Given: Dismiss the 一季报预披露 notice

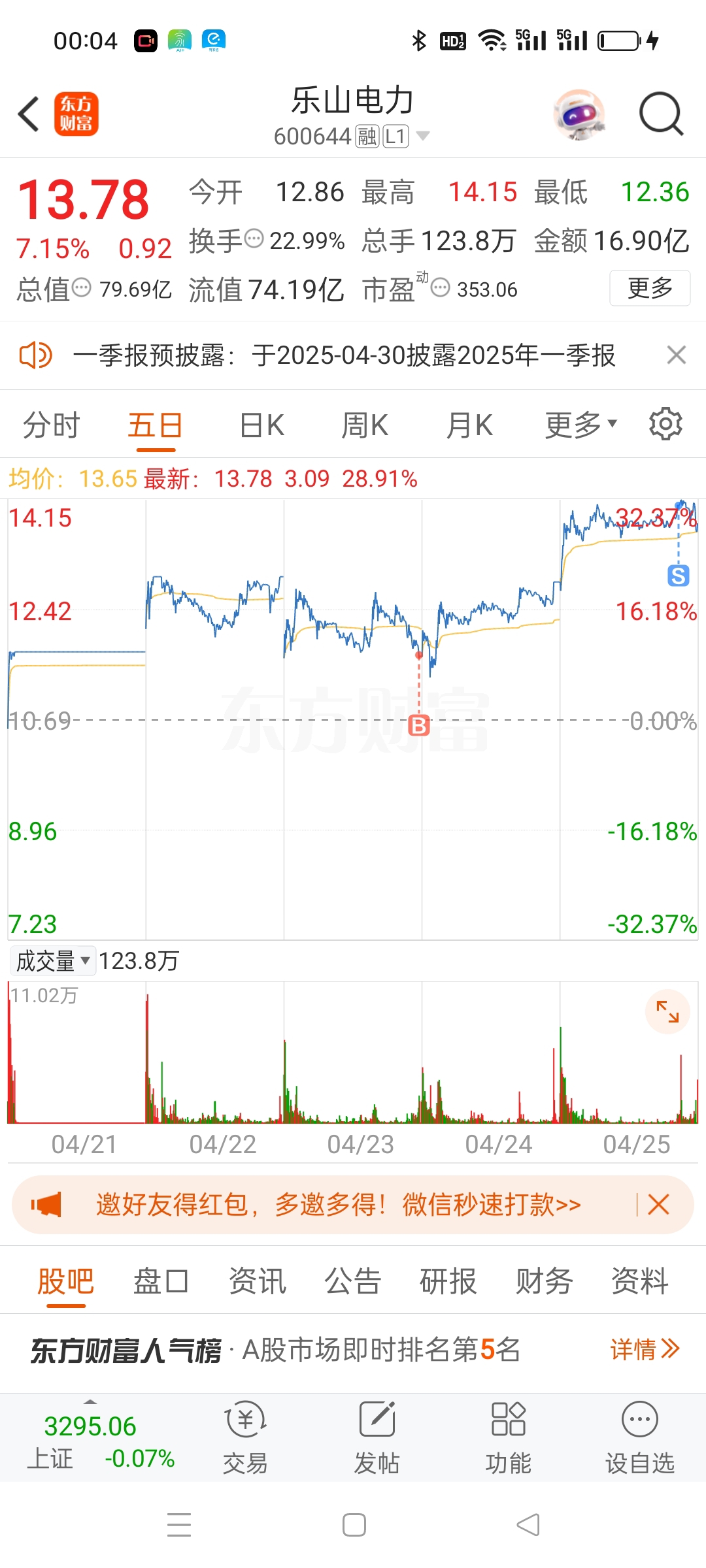Looking at the screenshot, I should pyautogui.click(x=676, y=355).
